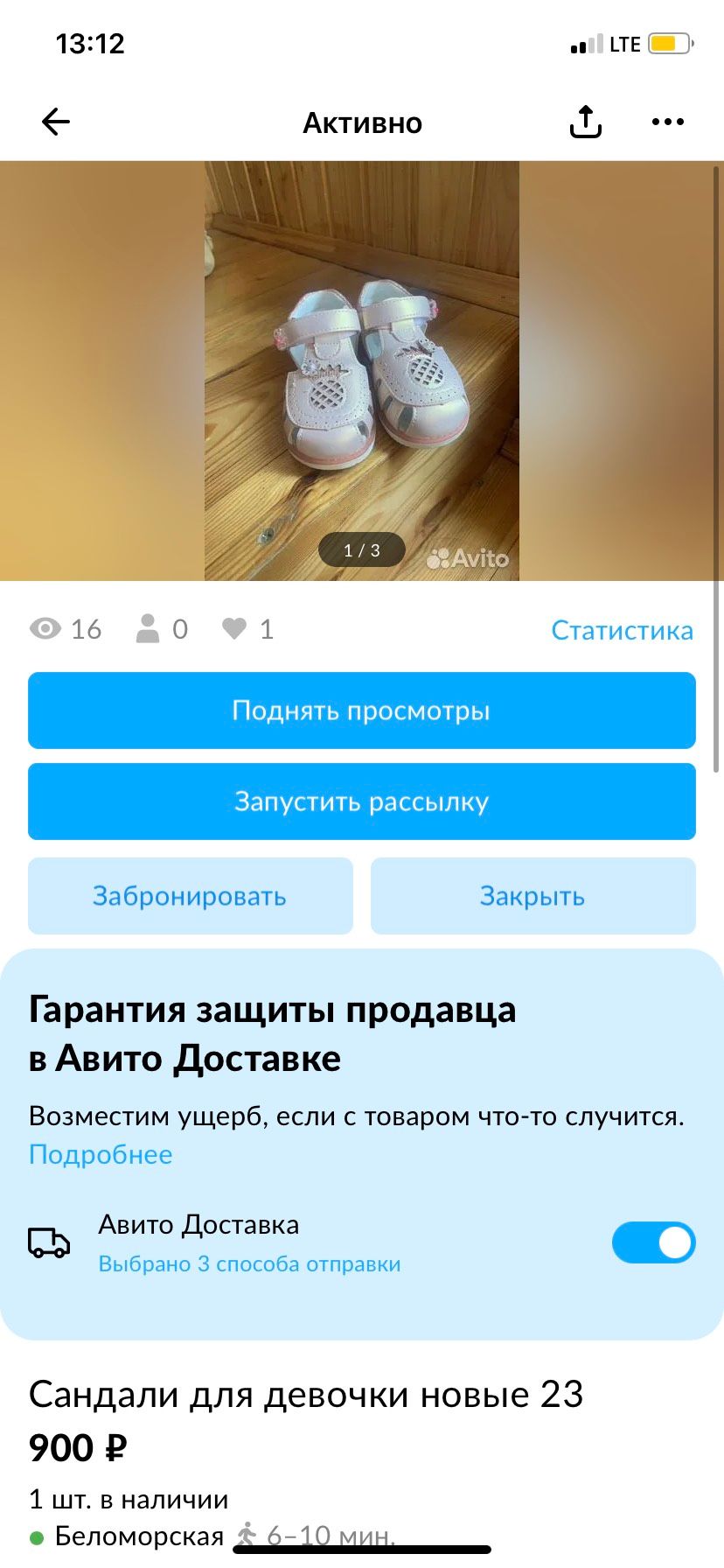
Task: Open Статистика link
Action: point(622,630)
